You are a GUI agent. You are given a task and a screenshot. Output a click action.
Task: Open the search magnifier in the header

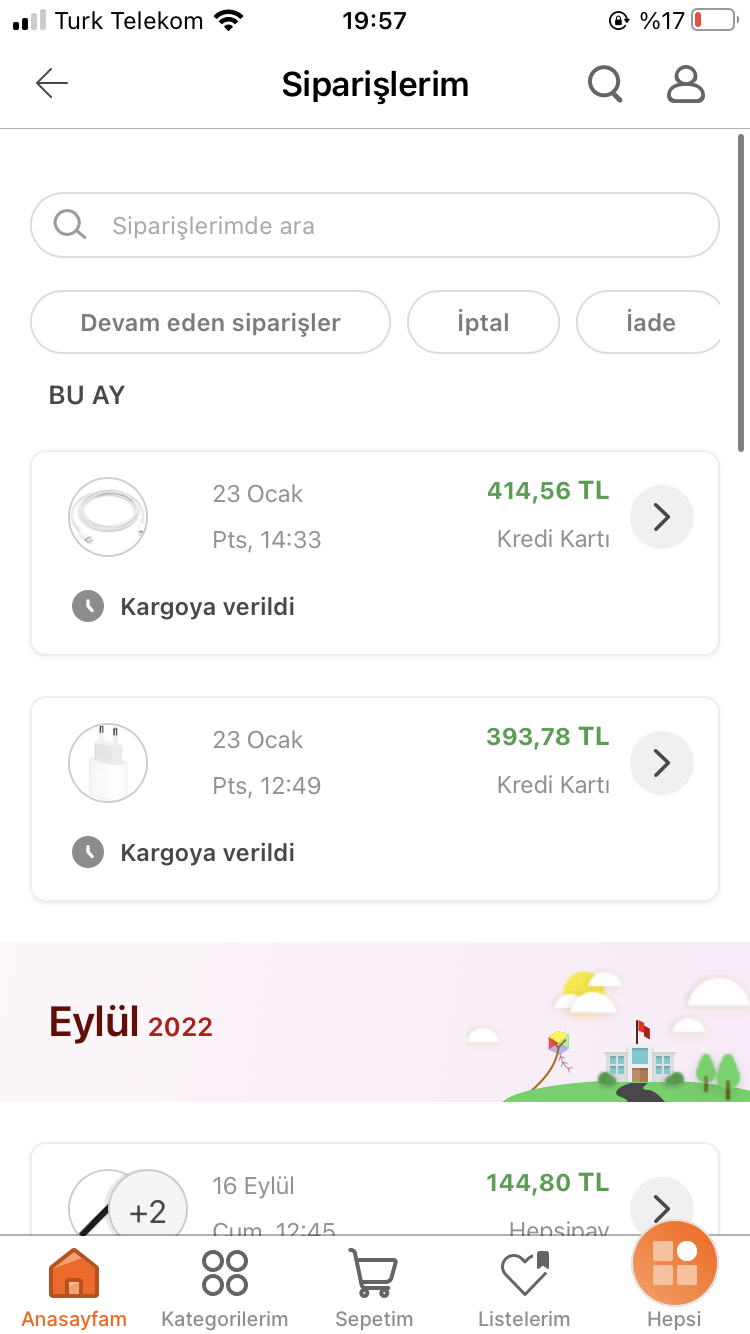604,84
